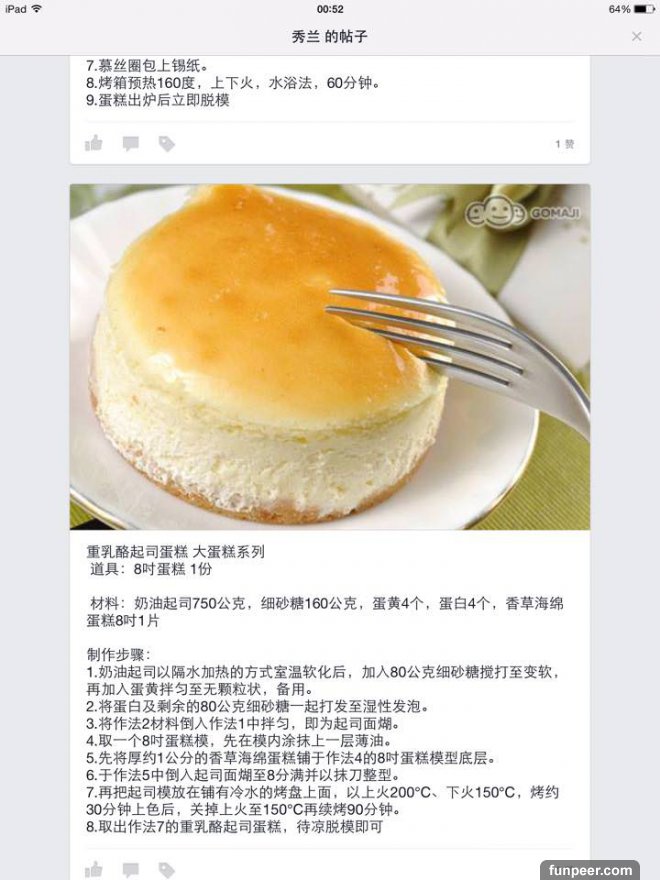Tap the tag icon under the 蛋糕出炉后立即脱模 post
The image size is (660, 880).
pyautogui.click(x=166, y=143)
